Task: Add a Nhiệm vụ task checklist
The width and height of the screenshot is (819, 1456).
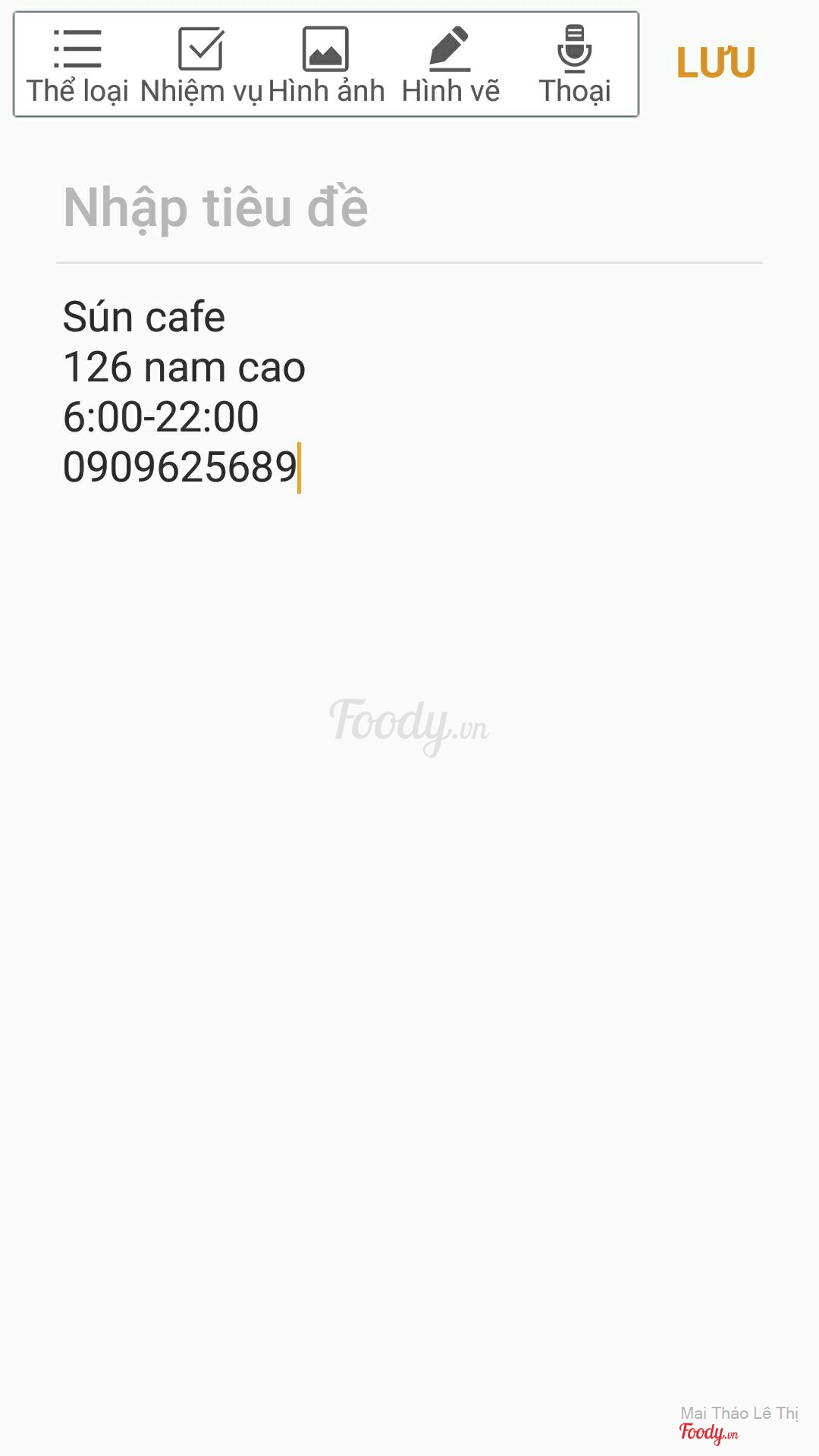Action: point(201,65)
